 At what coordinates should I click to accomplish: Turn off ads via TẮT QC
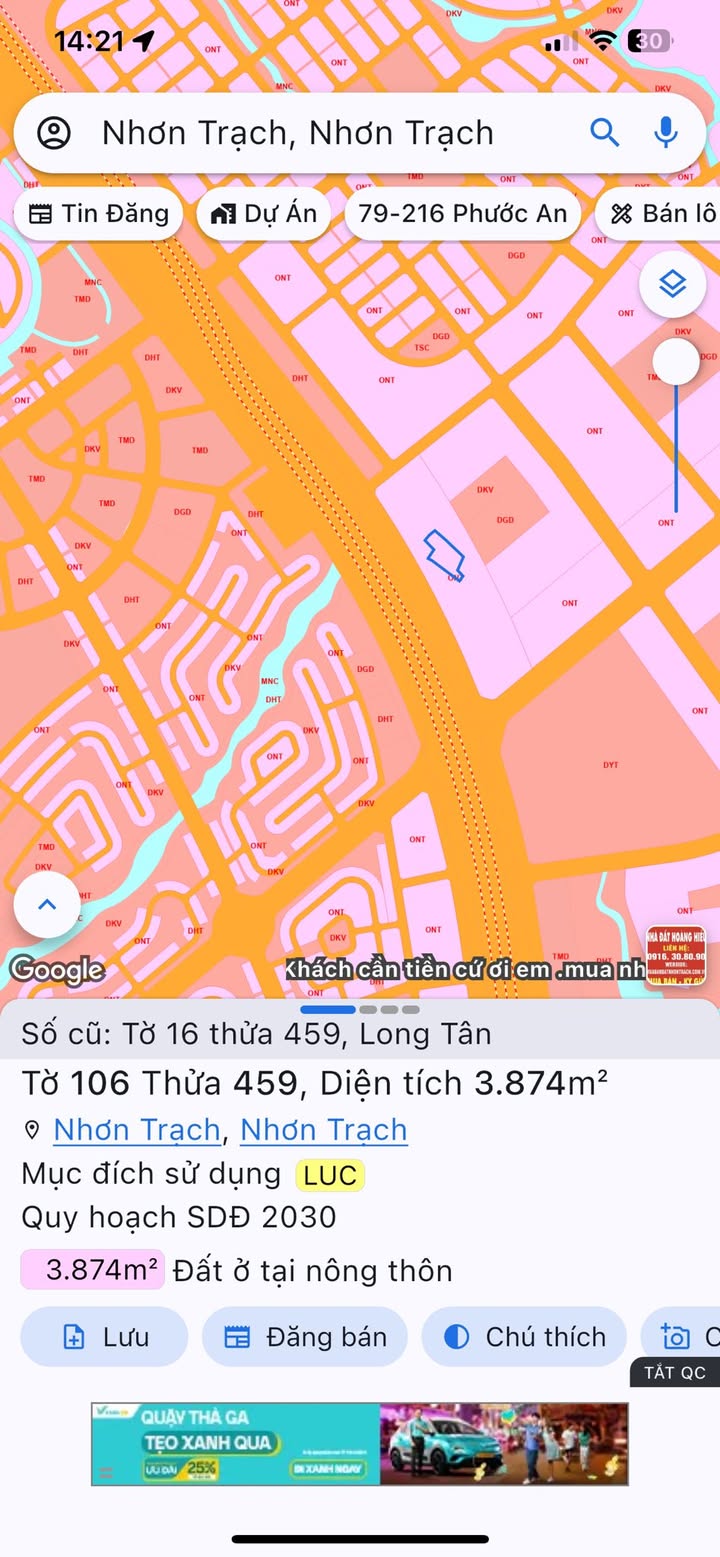674,1373
